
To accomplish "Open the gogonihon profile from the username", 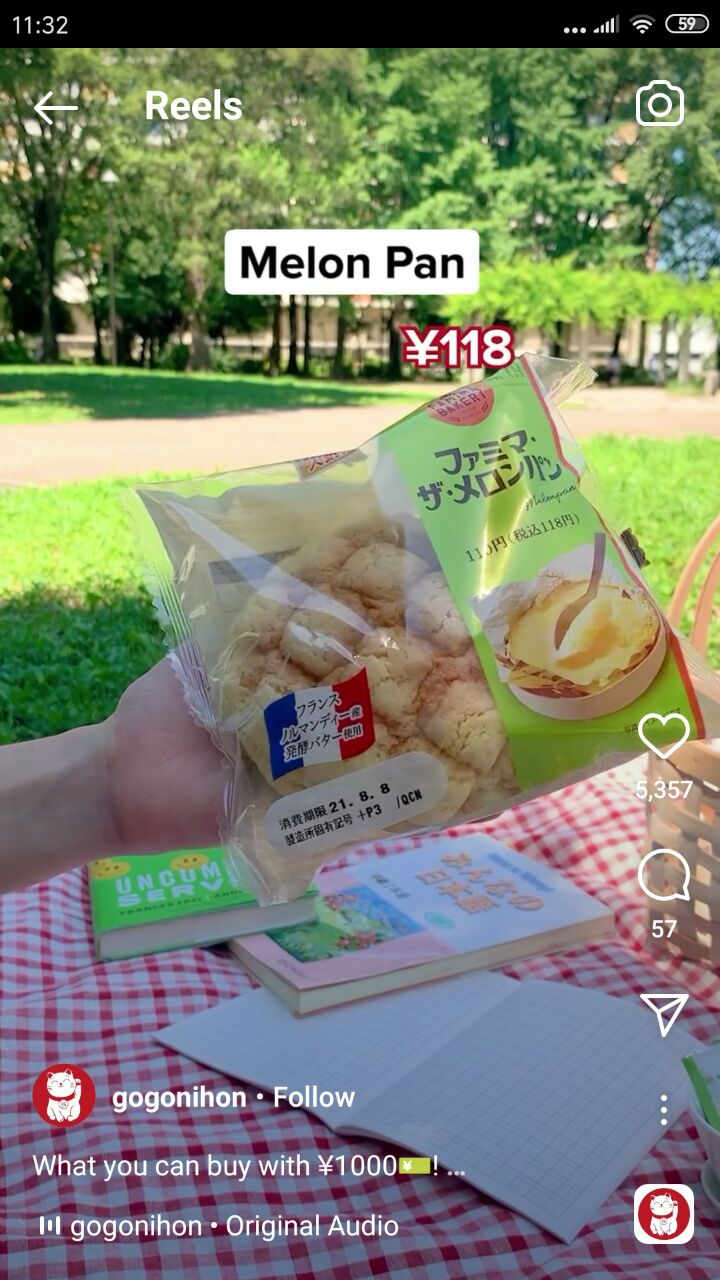I will pos(179,1097).
